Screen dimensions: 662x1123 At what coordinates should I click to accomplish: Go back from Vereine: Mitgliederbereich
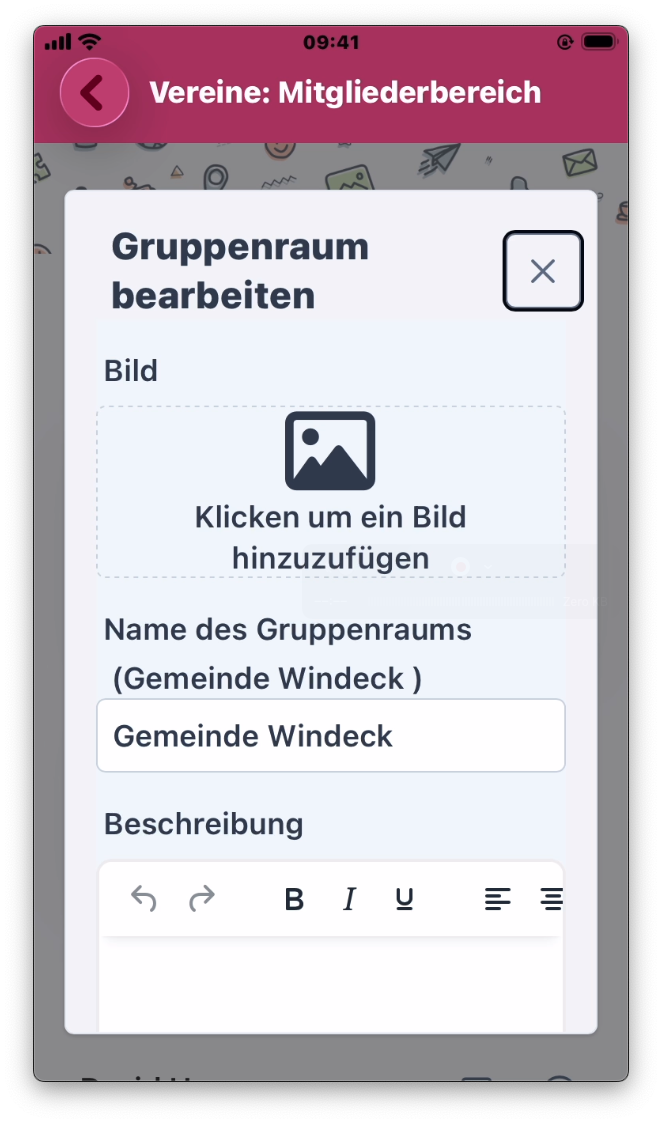(x=94, y=93)
